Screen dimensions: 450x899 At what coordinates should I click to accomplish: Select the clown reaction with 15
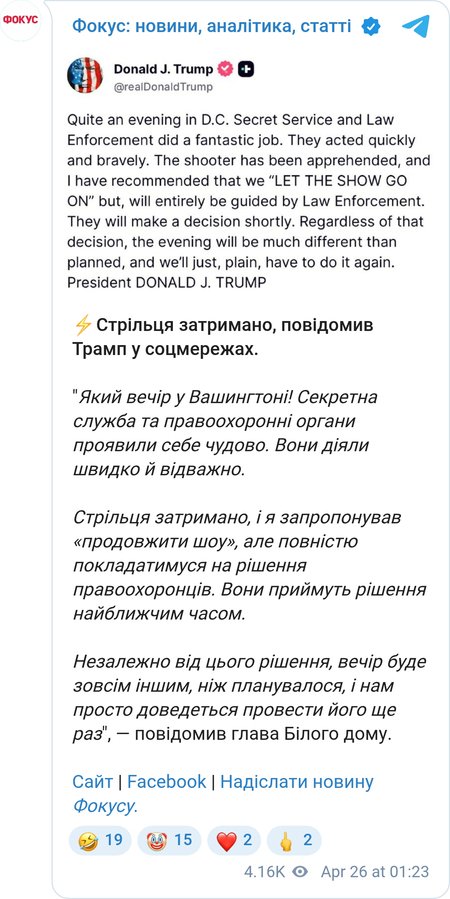pyautogui.click(x=169, y=841)
